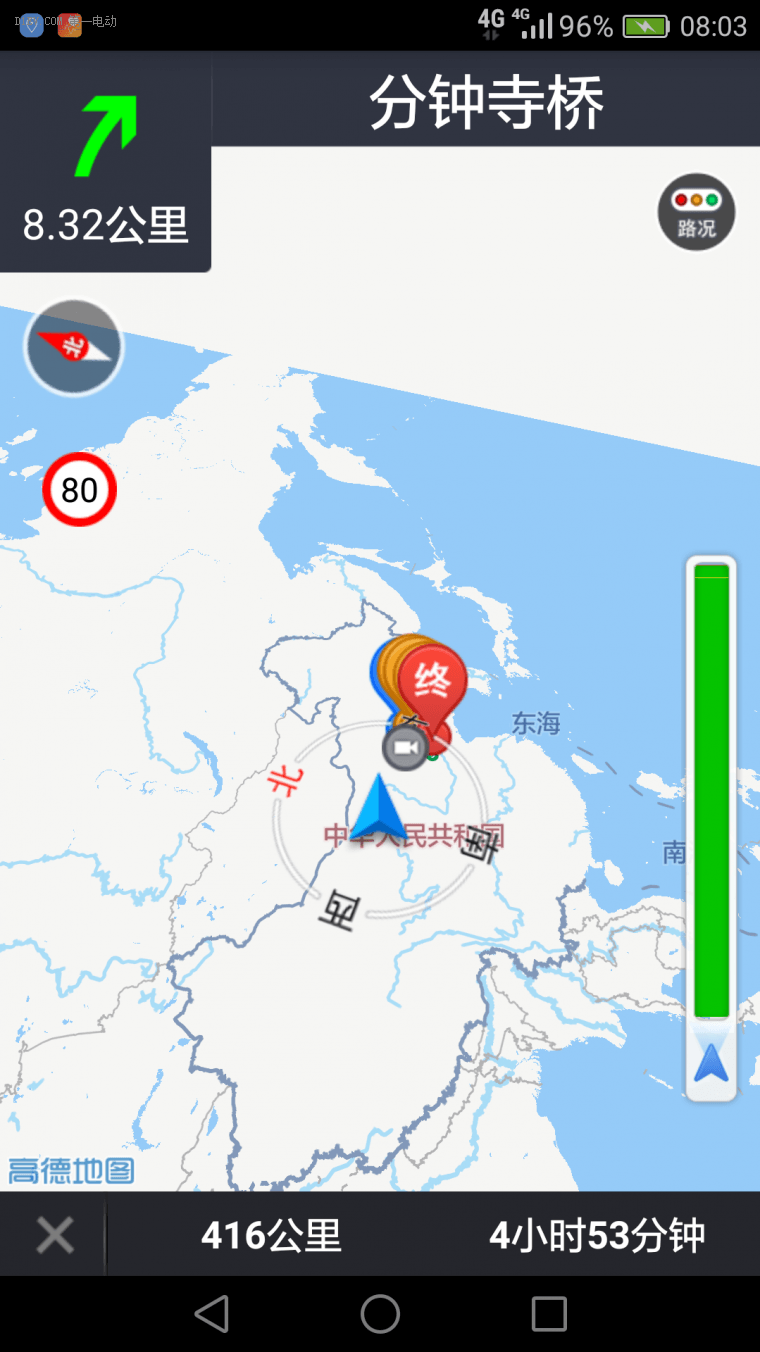Go back using the system back button
The width and height of the screenshot is (760, 1352).
click(x=211, y=1313)
